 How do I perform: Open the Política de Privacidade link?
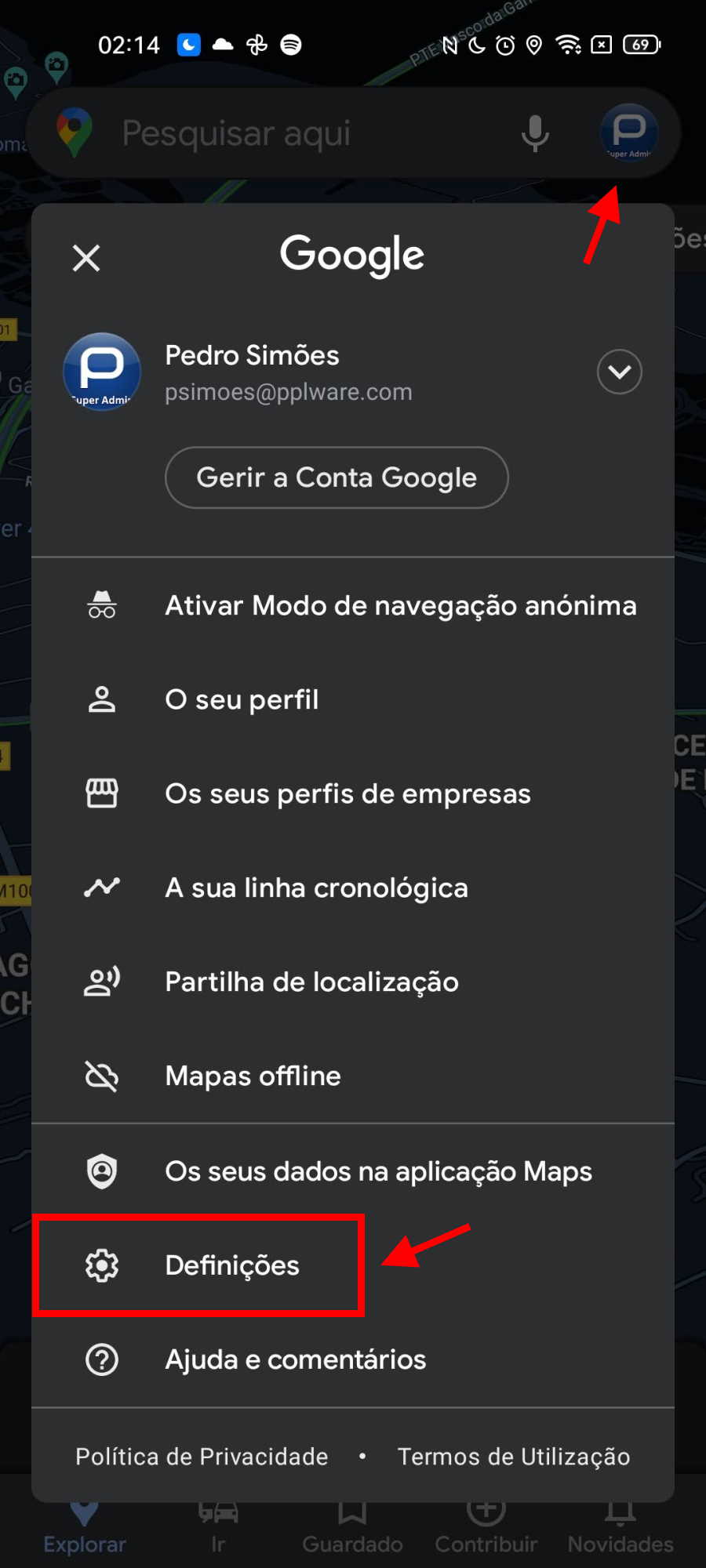(x=202, y=1457)
